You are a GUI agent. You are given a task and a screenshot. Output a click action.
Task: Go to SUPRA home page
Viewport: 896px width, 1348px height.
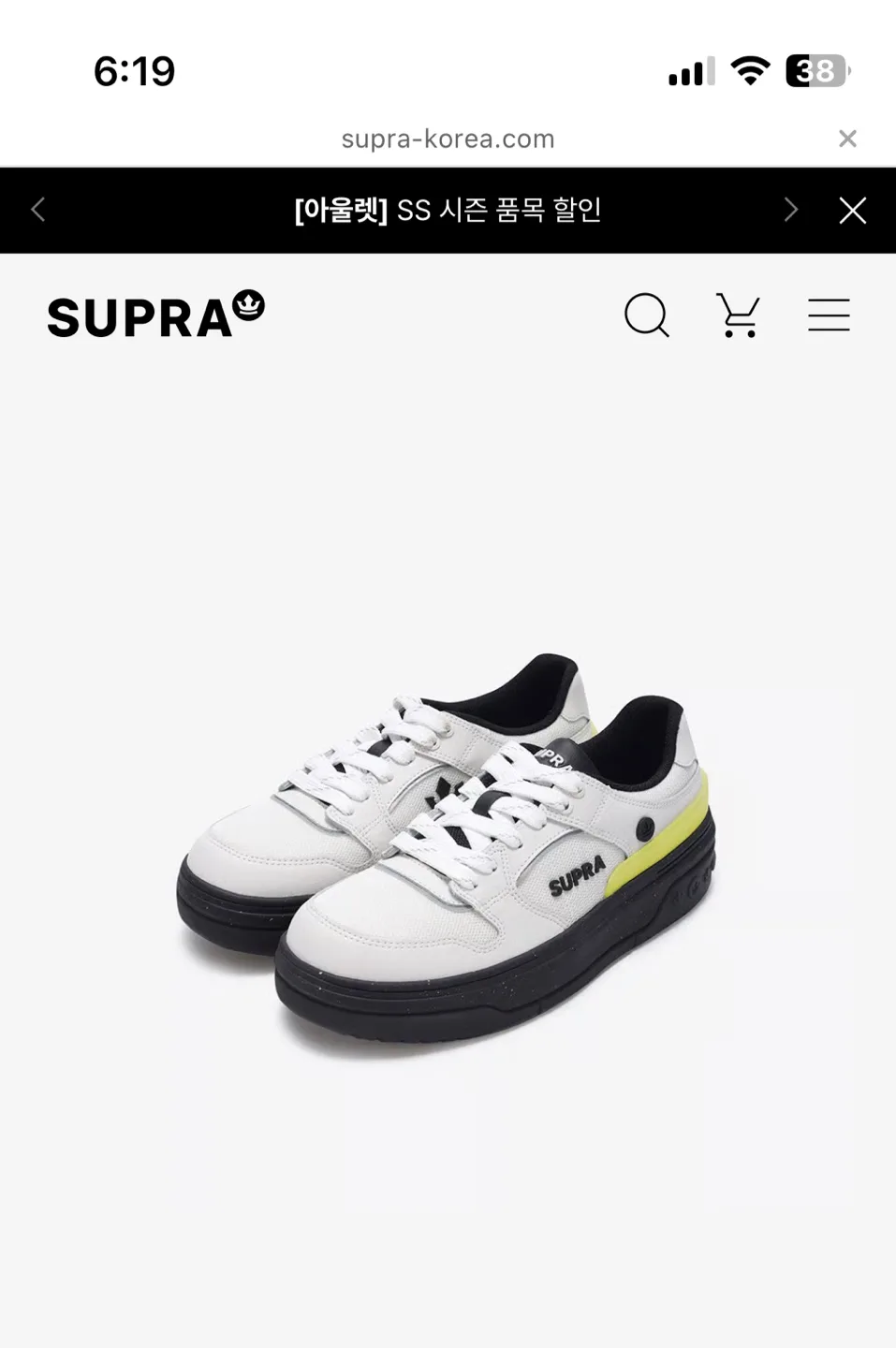(156, 315)
